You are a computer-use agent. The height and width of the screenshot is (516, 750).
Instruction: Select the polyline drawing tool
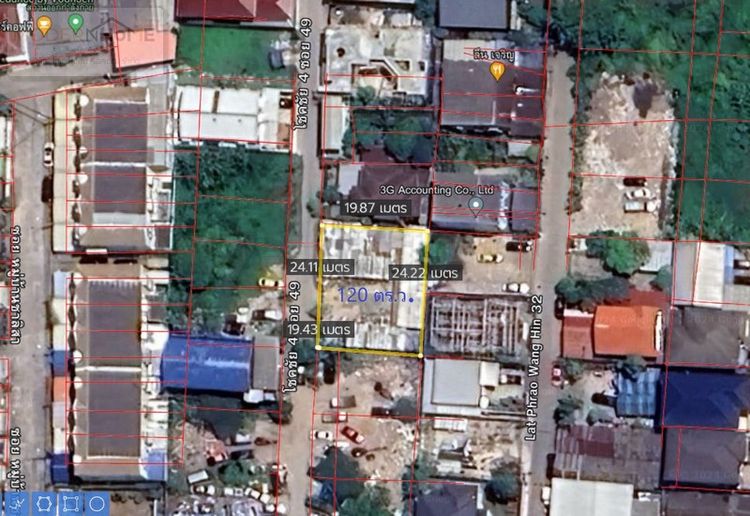click(16, 504)
